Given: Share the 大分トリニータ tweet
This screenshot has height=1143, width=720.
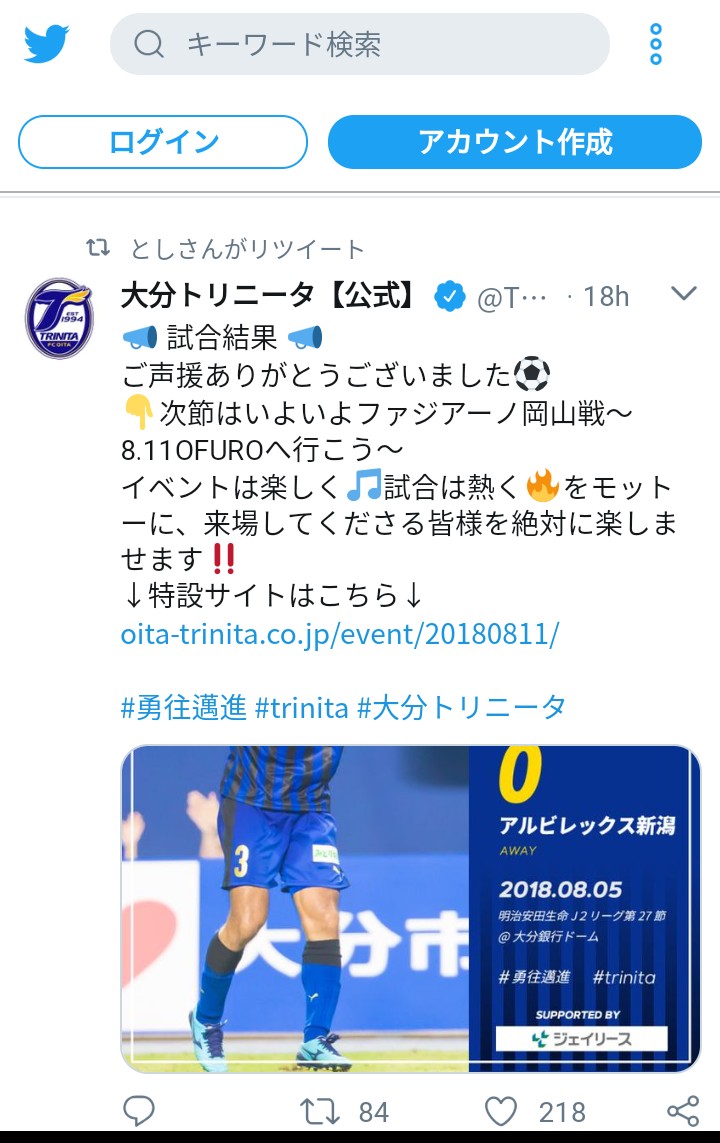Looking at the screenshot, I should (x=682, y=1110).
